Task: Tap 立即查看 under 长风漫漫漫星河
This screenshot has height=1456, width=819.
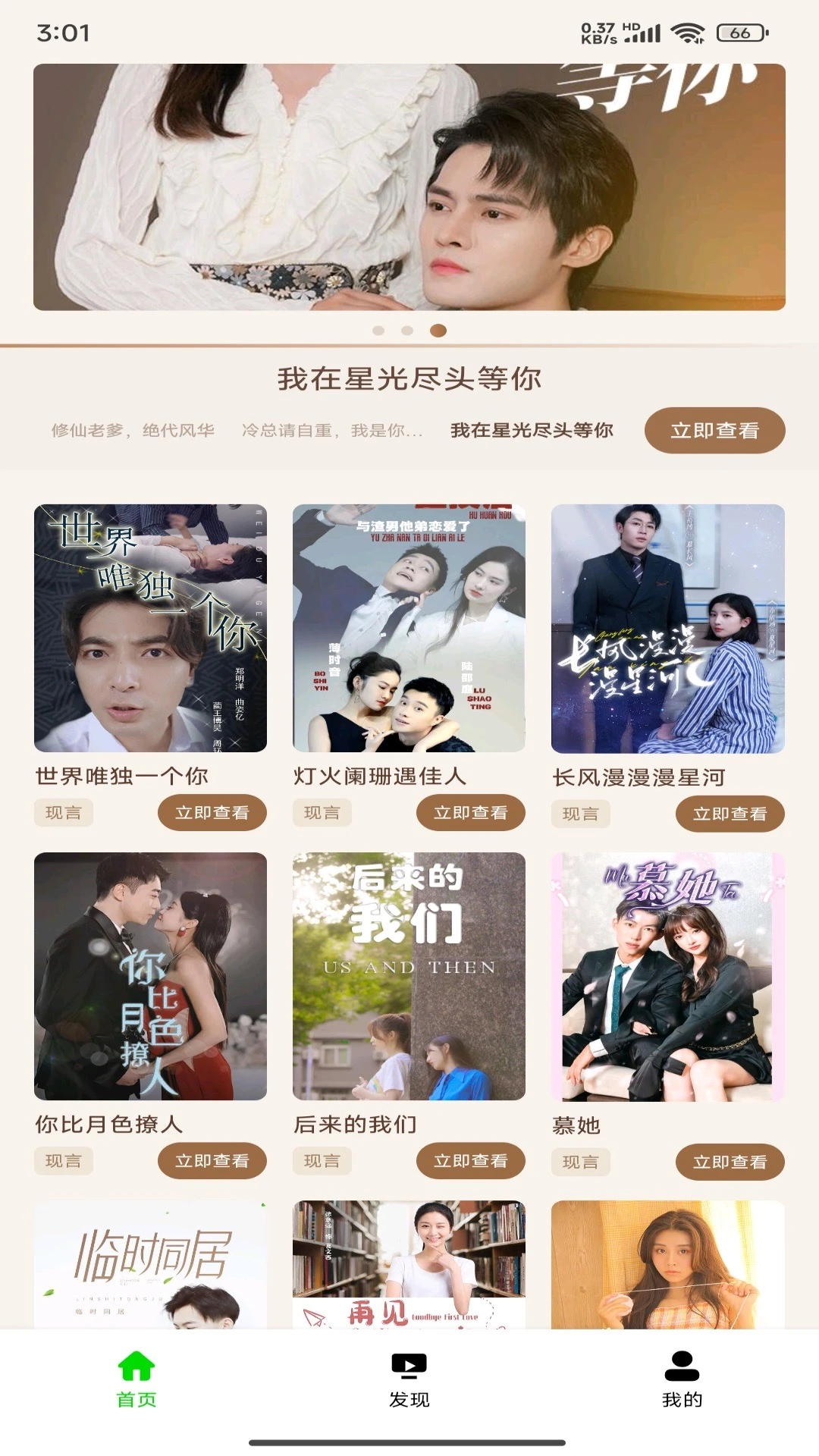Action: [x=730, y=814]
